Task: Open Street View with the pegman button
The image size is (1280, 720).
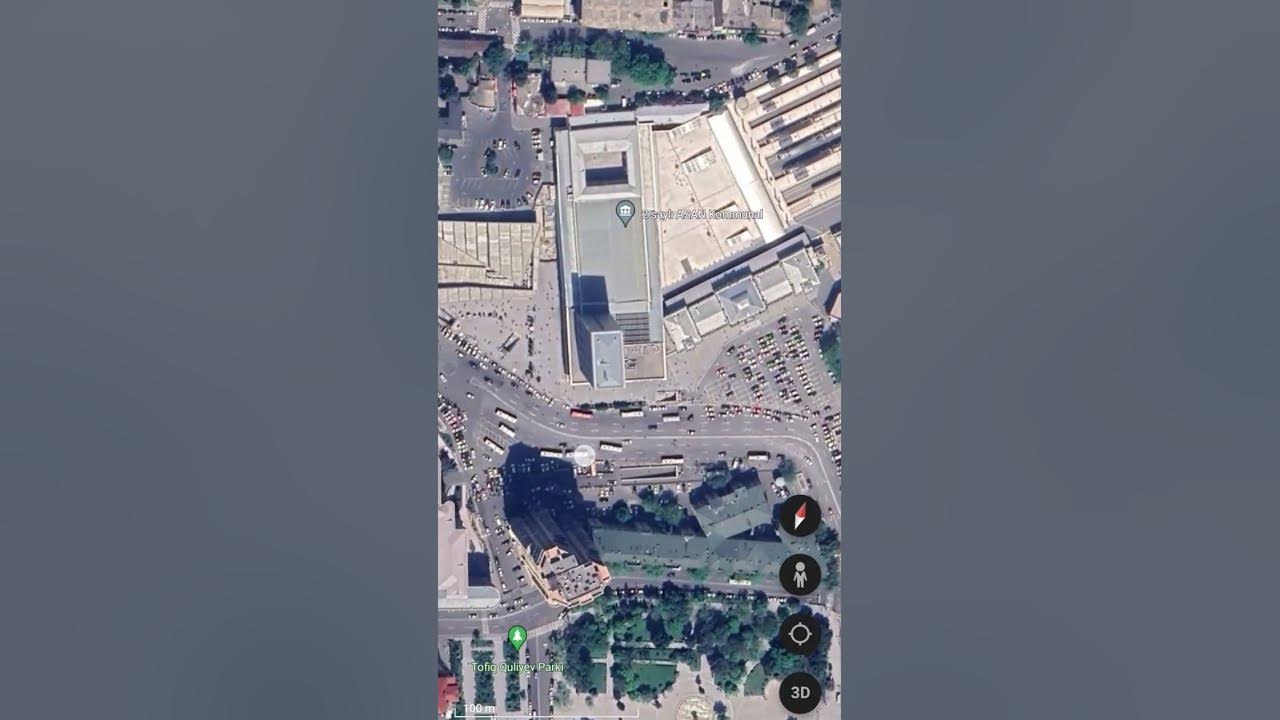Action: (x=800, y=575)
